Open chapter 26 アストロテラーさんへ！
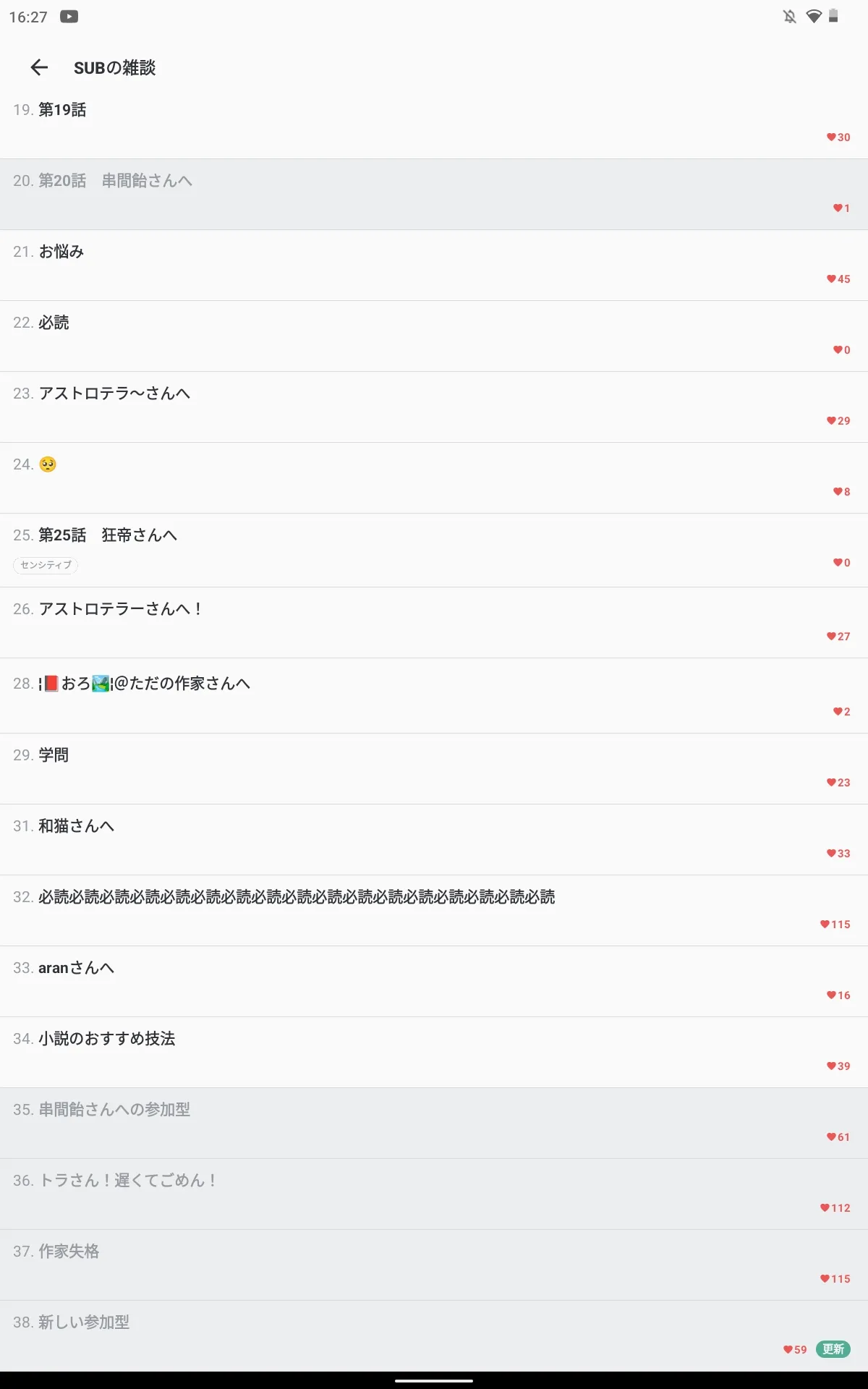The height and width of the screenshot is (1389, 868). tap(434, 623)
